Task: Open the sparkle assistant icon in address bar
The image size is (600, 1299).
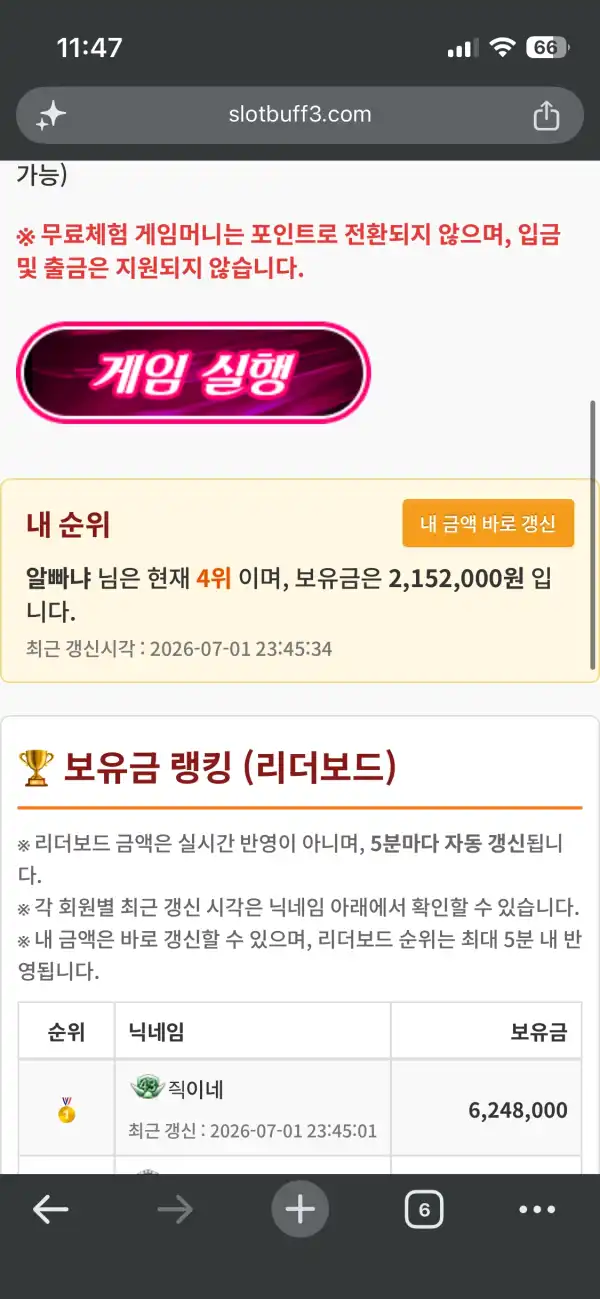Action: tap(51, 116)
